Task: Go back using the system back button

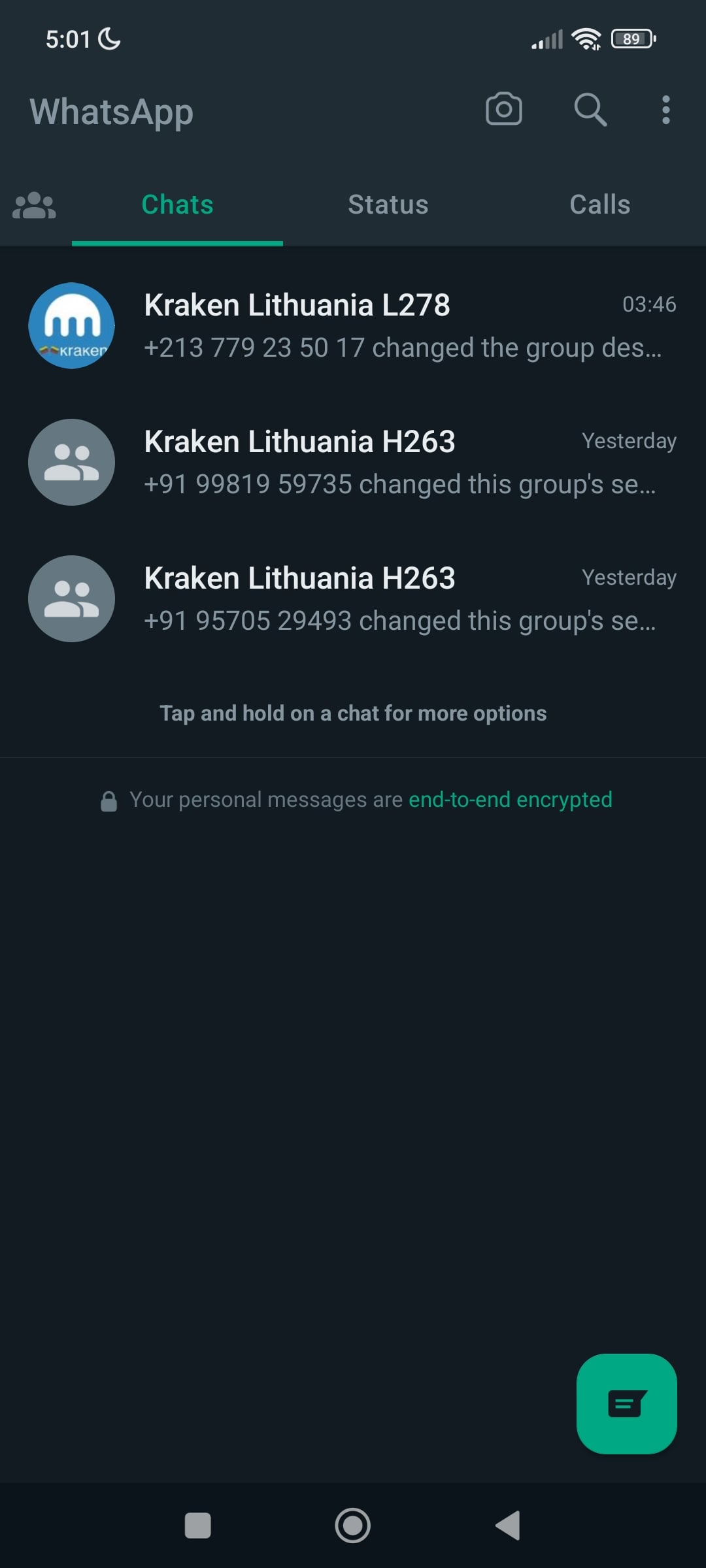Action: [508, 1526]
